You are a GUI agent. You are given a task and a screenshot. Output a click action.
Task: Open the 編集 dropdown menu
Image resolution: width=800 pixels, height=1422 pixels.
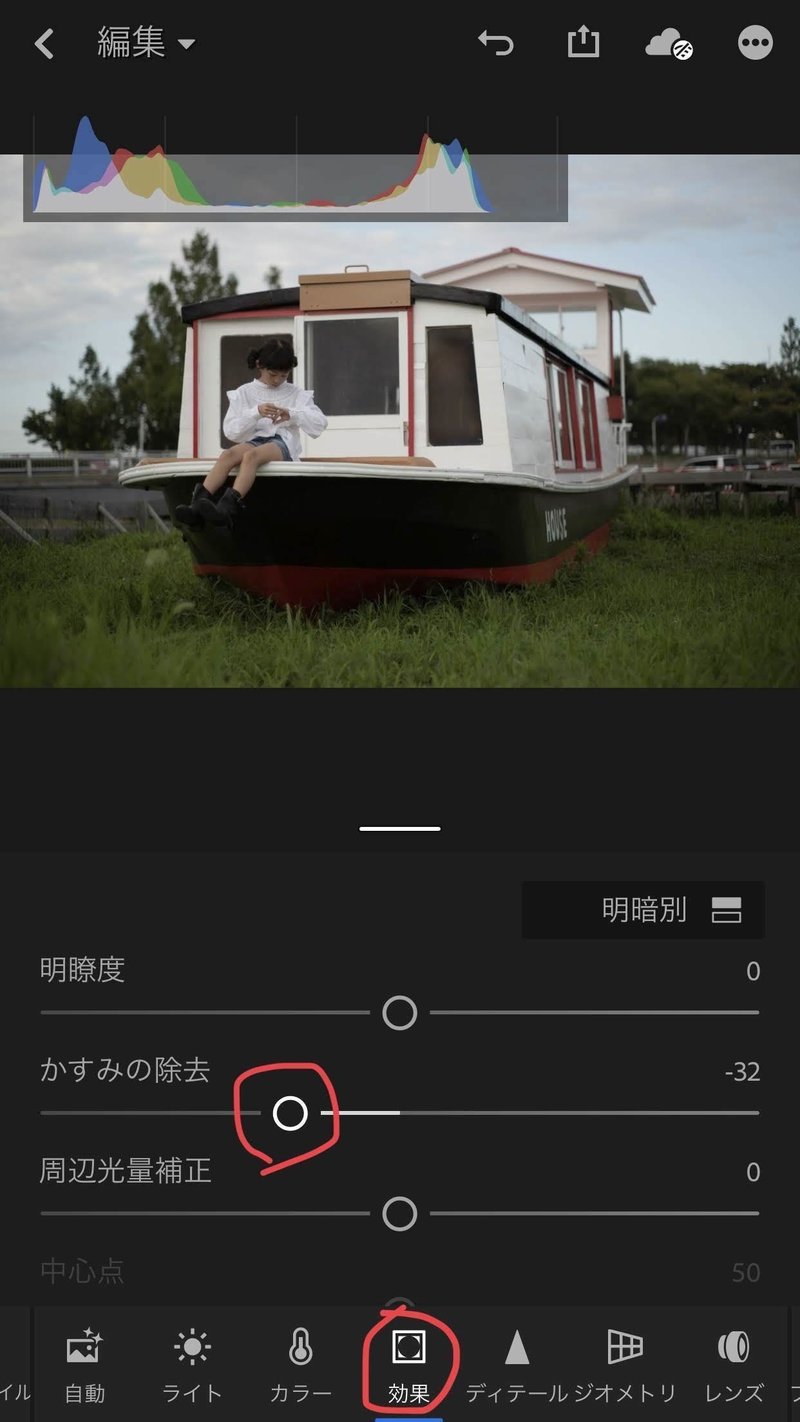146,44
